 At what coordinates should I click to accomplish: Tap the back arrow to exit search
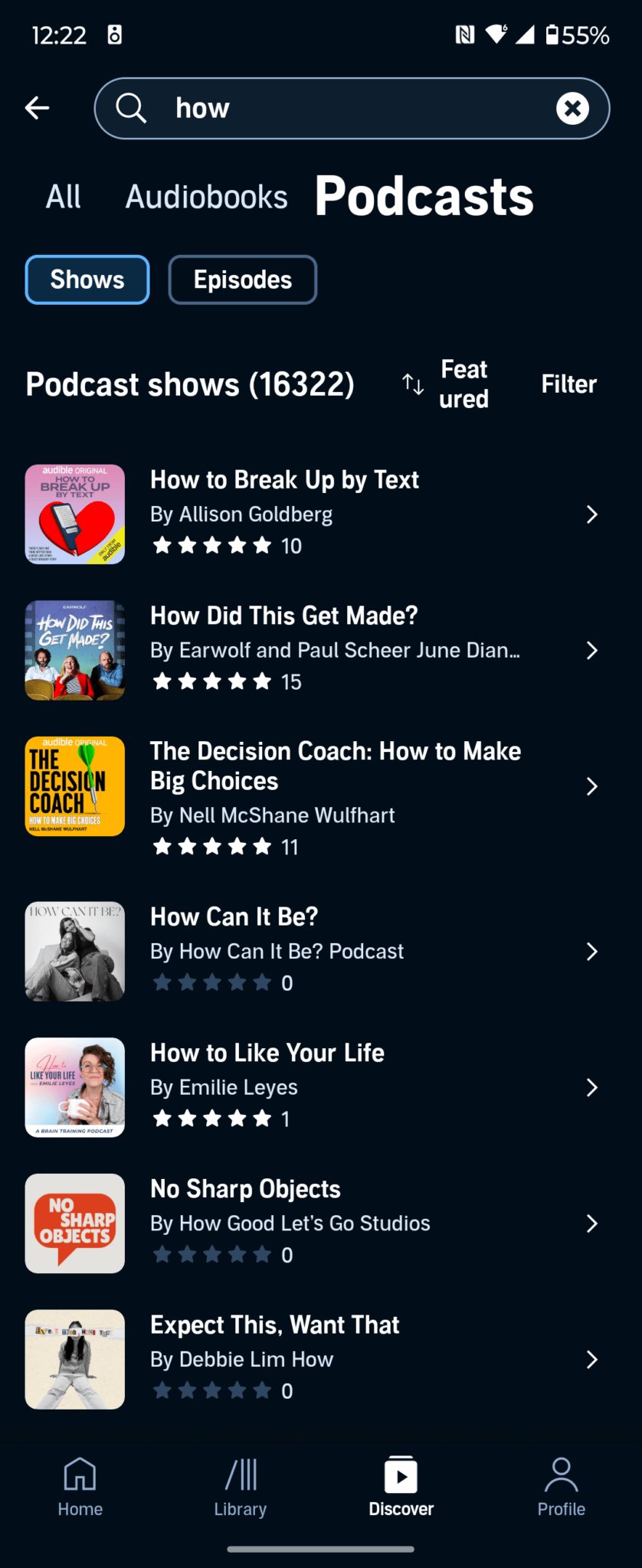pos(37,107)
